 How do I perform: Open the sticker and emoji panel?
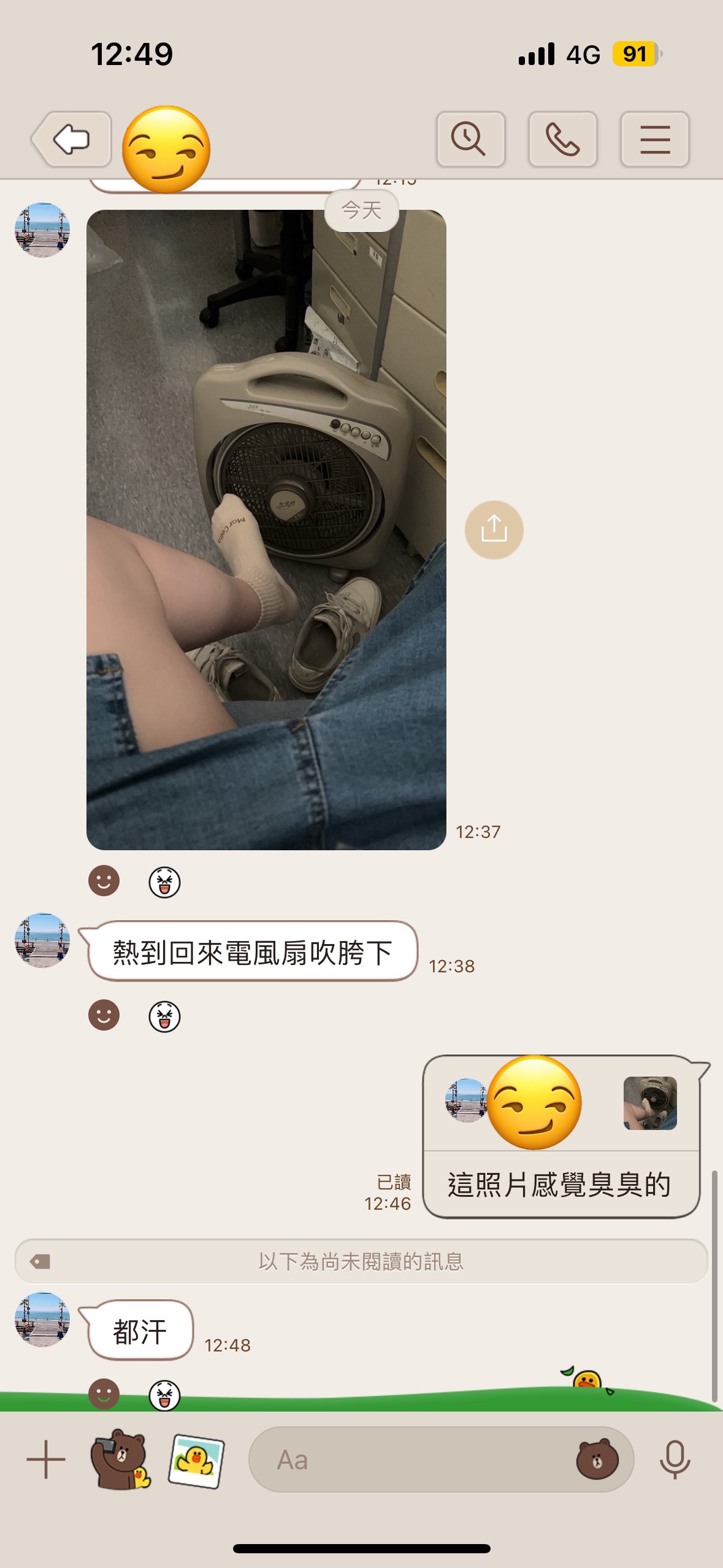[x=597, y=1459]
